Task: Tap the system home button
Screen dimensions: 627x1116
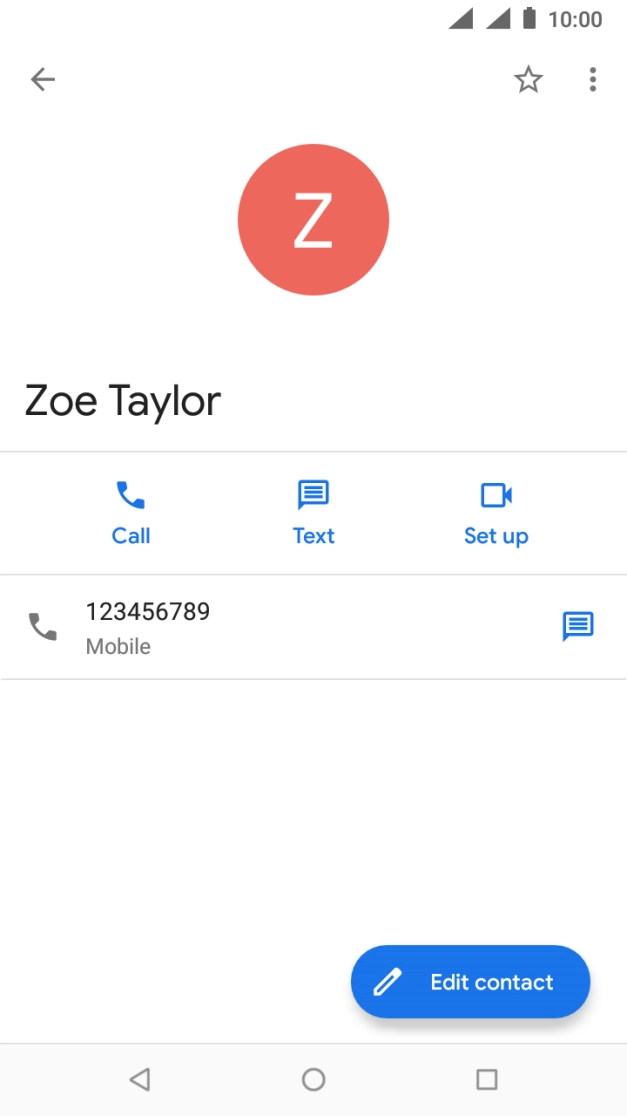Action: (313, 1079)
